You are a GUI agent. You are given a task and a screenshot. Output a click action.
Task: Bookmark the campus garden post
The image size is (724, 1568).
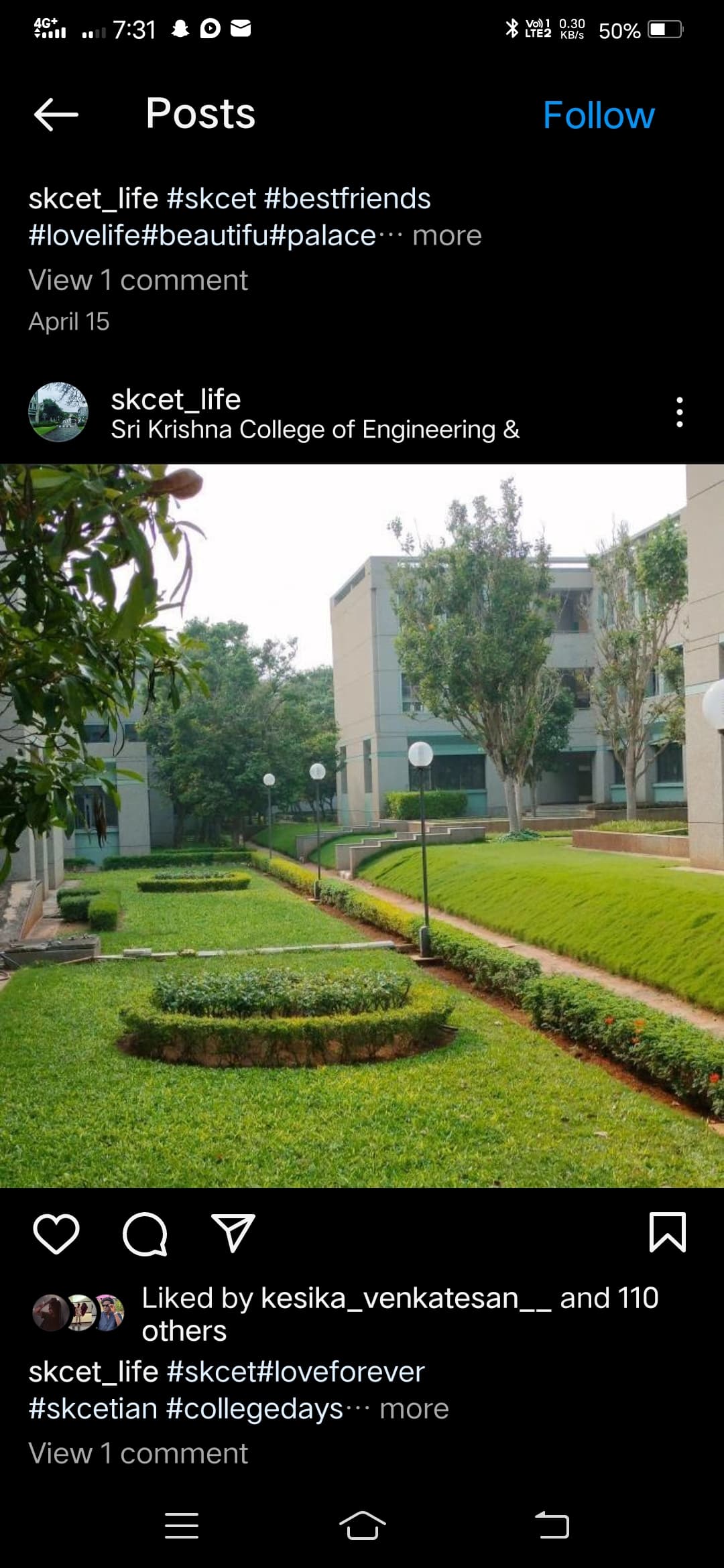(668, 1232)
